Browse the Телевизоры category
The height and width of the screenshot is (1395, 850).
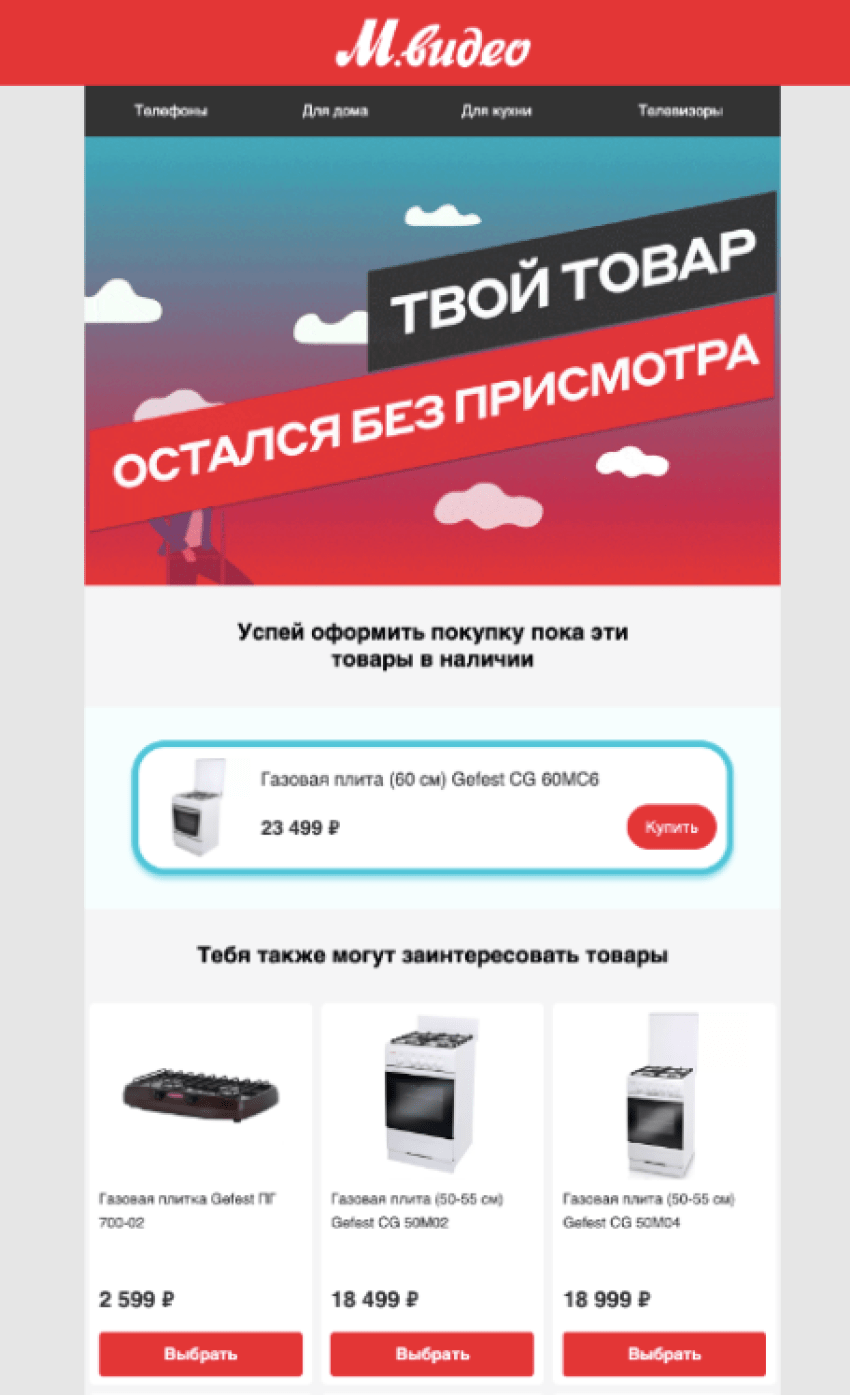[x=680, y=111]
